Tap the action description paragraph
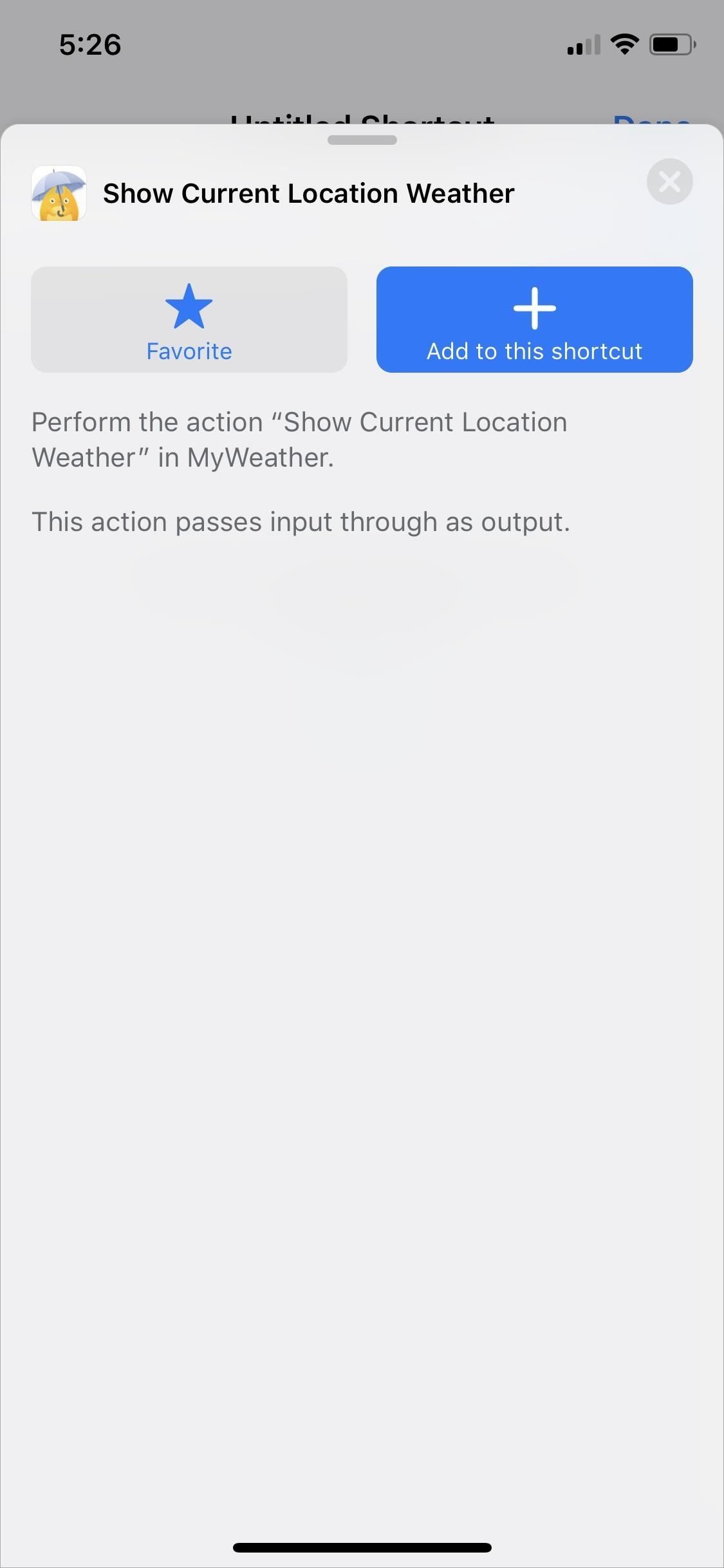 (x=299, y=439)
